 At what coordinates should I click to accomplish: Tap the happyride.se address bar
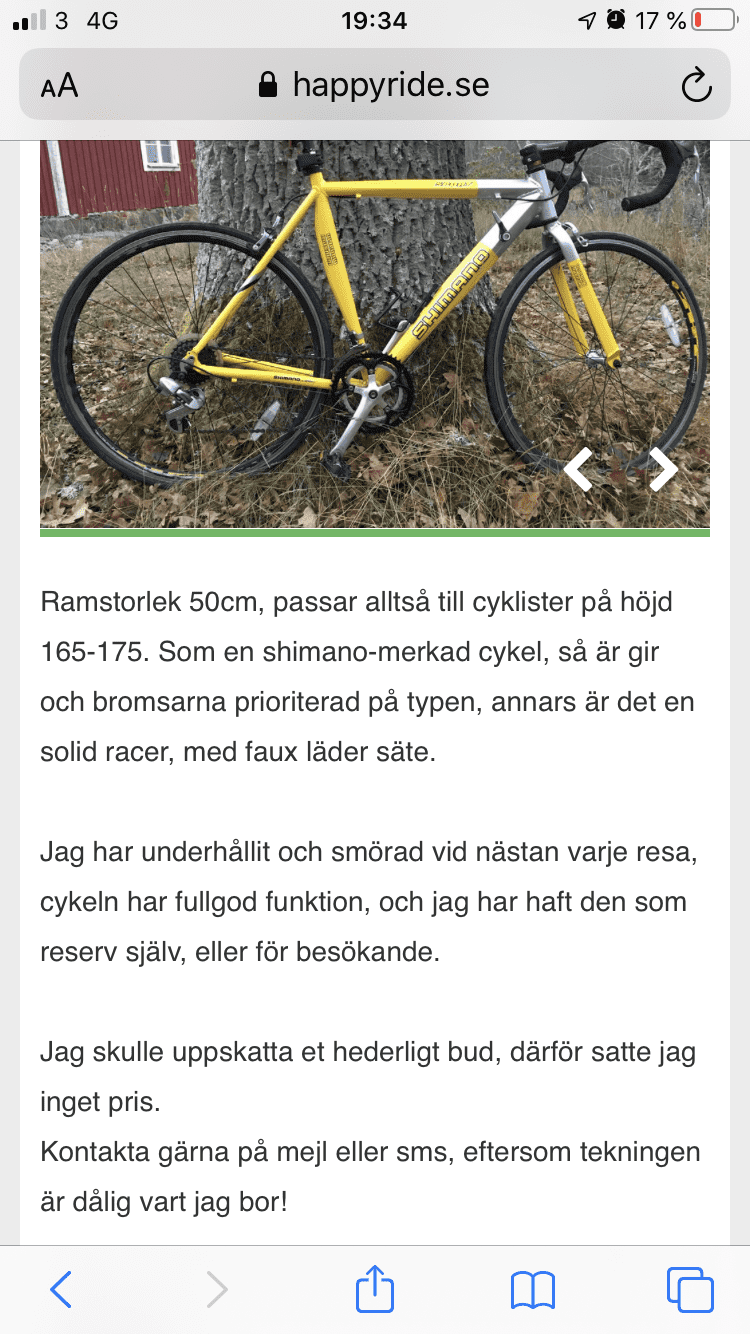click(375, 85)
